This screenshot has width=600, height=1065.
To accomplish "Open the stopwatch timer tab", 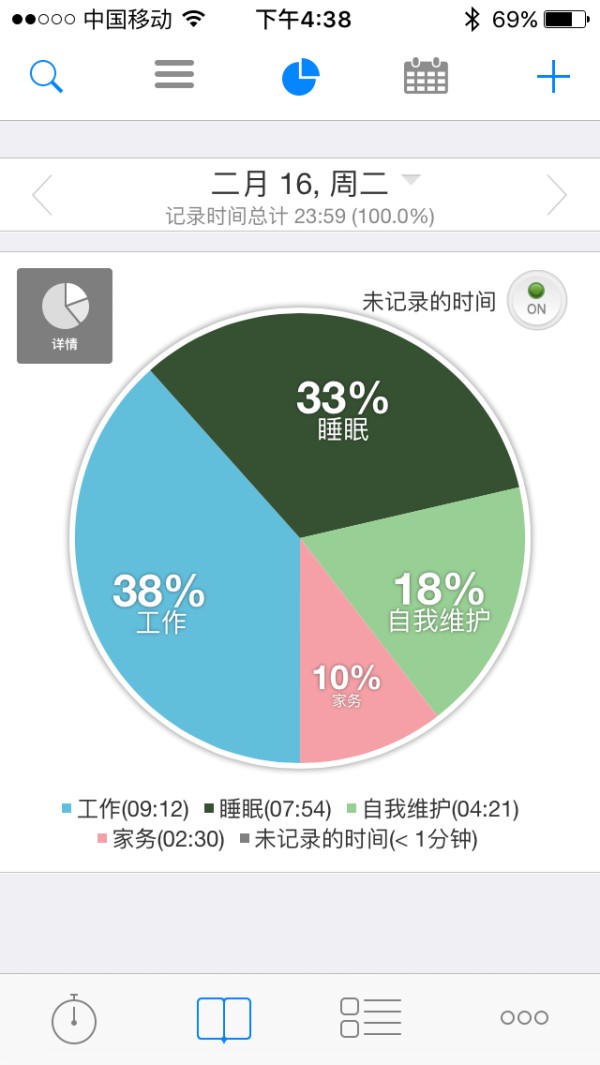I will (x=74, y=1018).
